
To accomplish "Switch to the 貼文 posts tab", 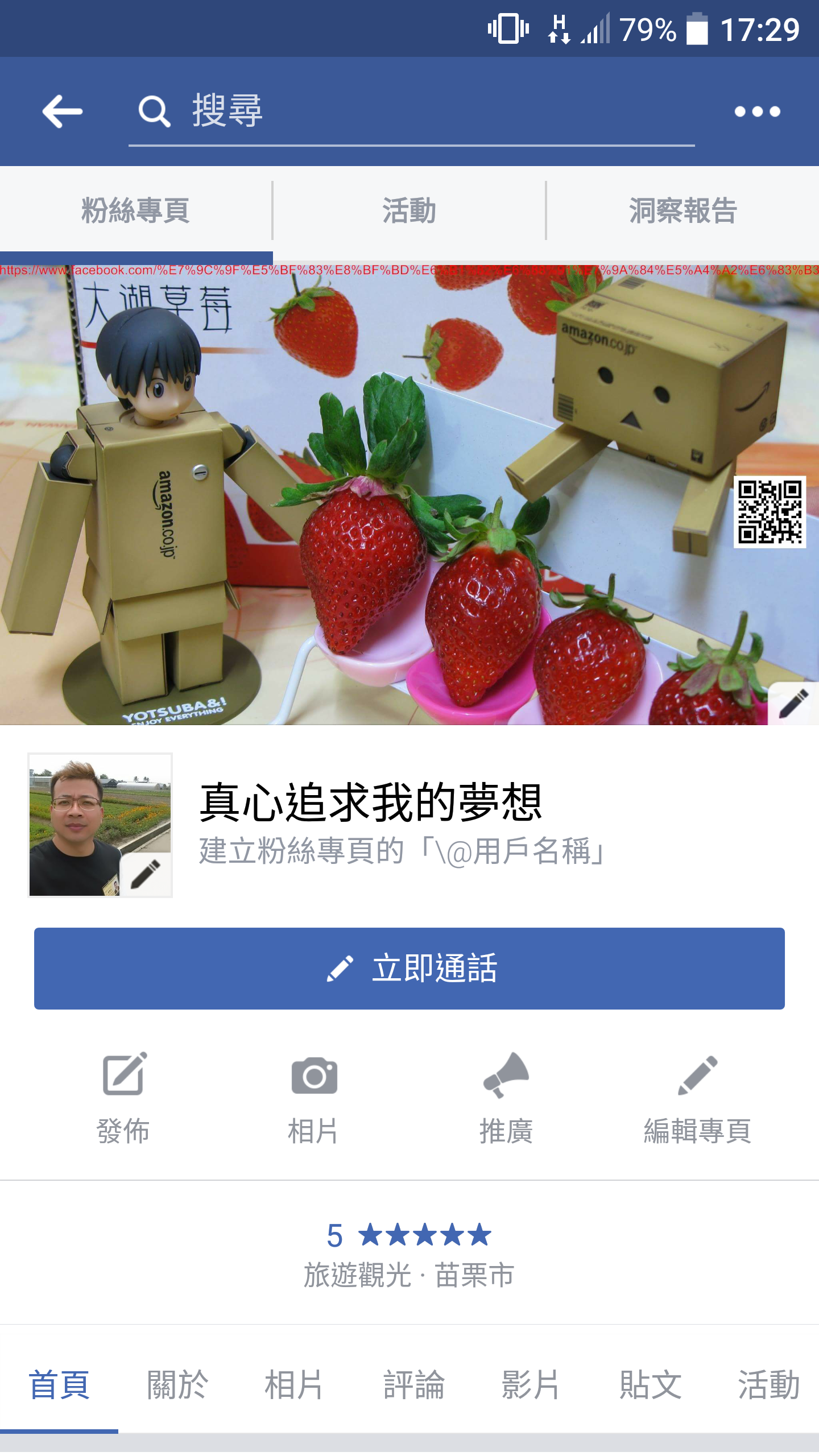I will click(x=650, y=1384).
